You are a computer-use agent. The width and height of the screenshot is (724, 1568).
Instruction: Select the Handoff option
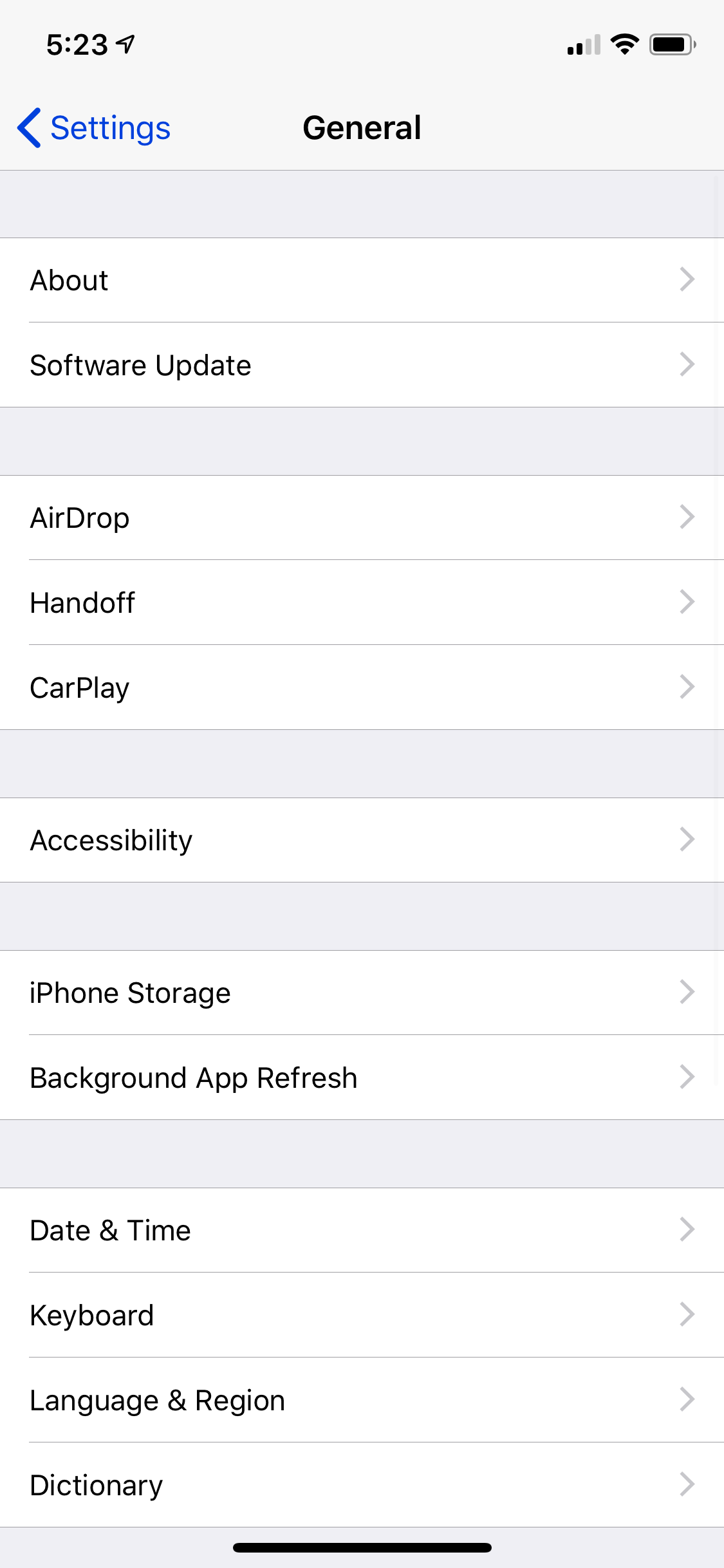[x=362, y=602]
